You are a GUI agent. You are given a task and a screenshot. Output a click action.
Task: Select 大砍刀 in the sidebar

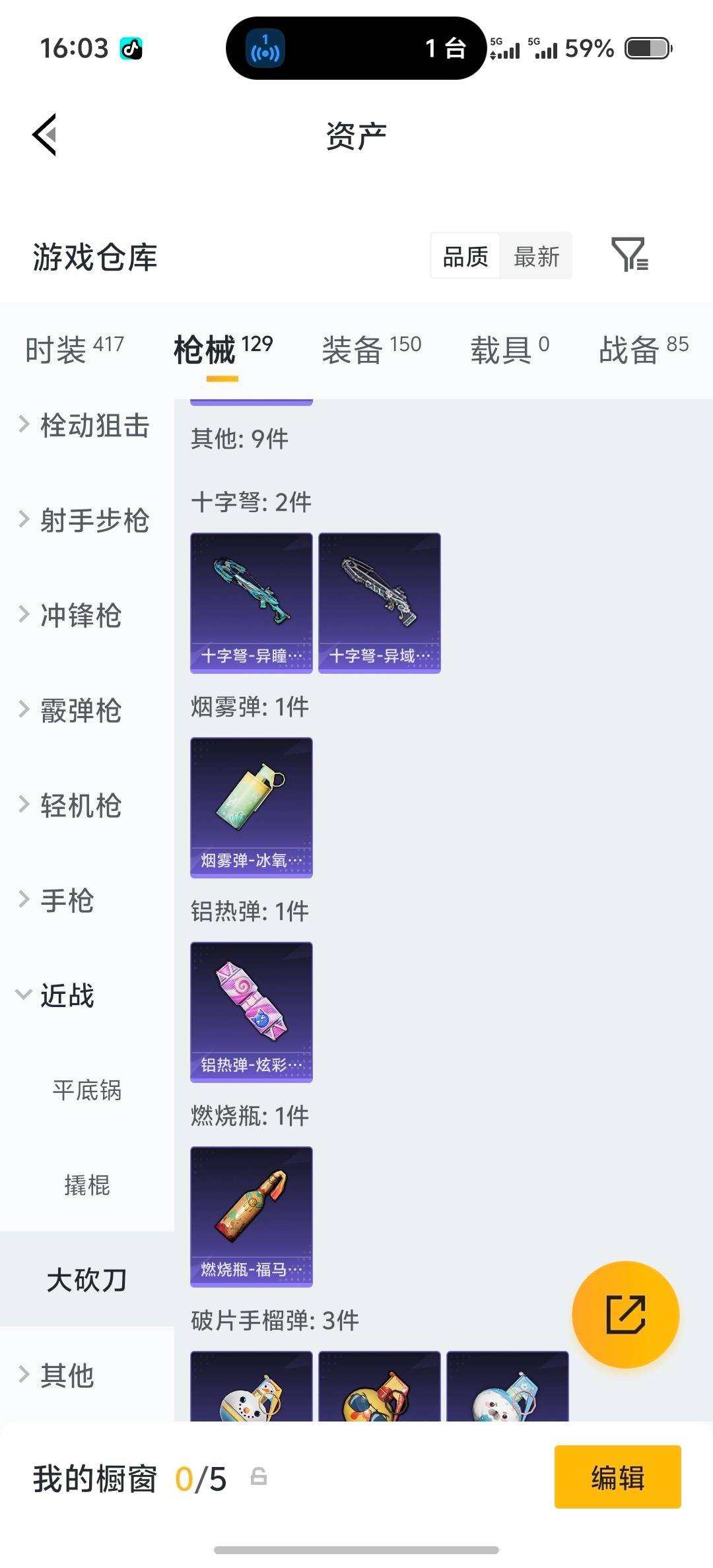(x=88, y=1278)
